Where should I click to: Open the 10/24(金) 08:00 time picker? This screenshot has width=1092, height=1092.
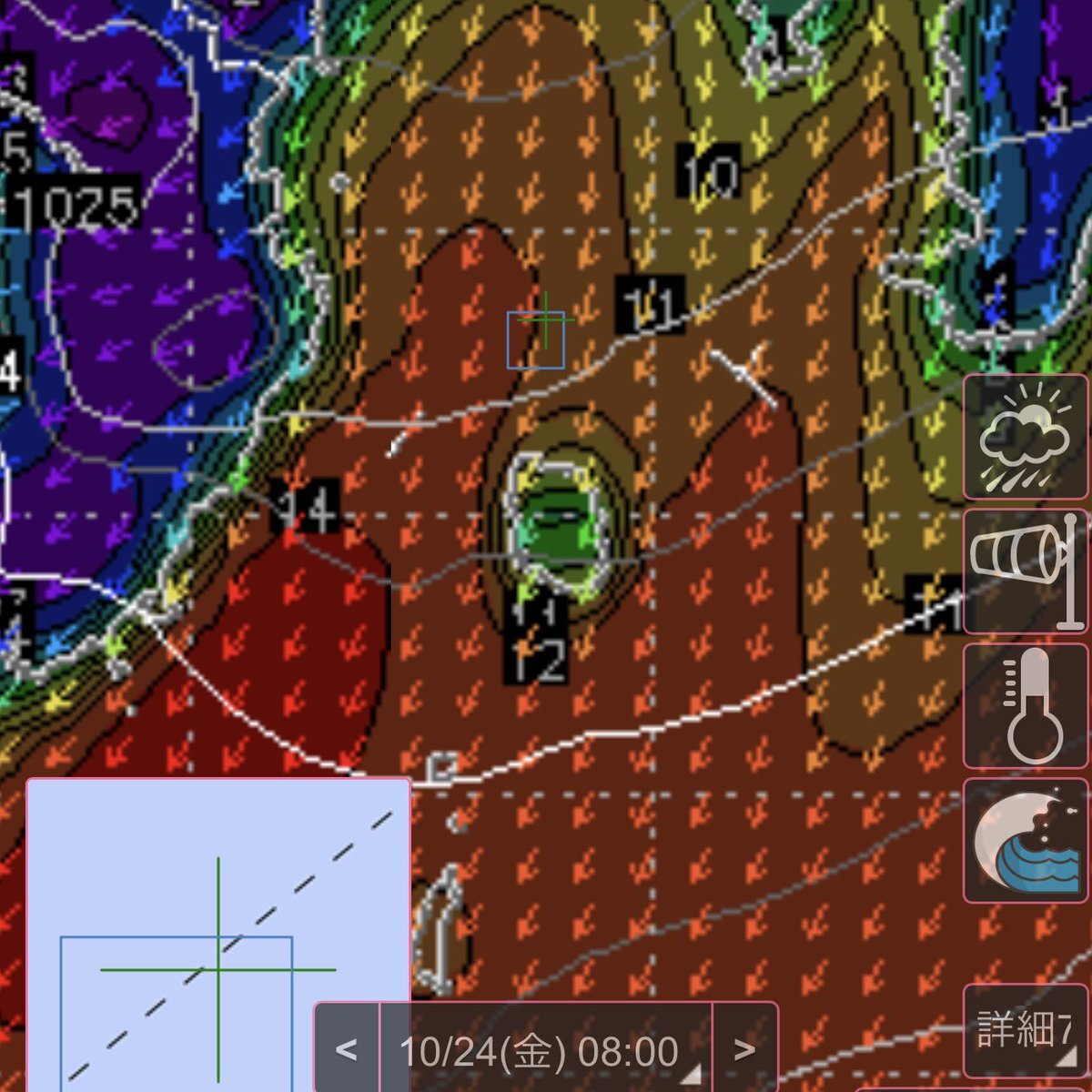(546, 1050)
